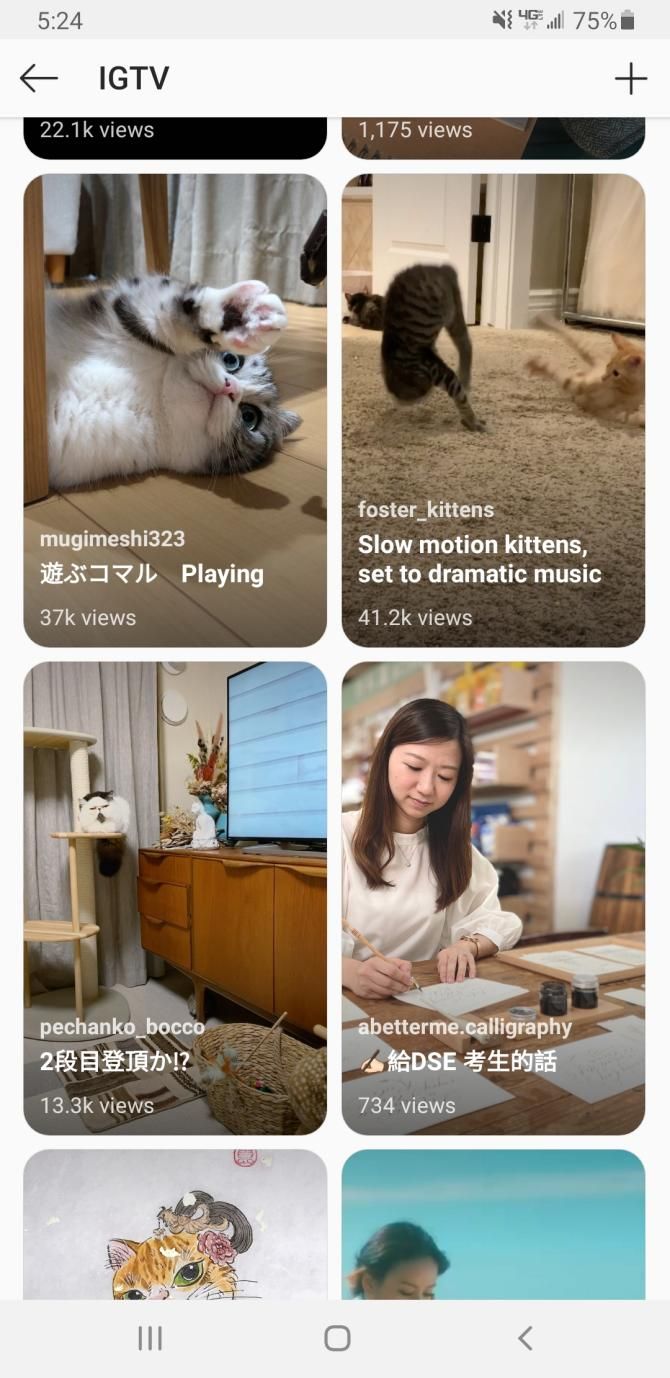Viewport: 670px width, 1378px height.
Task: Tap the plus icon to upload a video
Action: pyautogui.click(x=630, y=78)
